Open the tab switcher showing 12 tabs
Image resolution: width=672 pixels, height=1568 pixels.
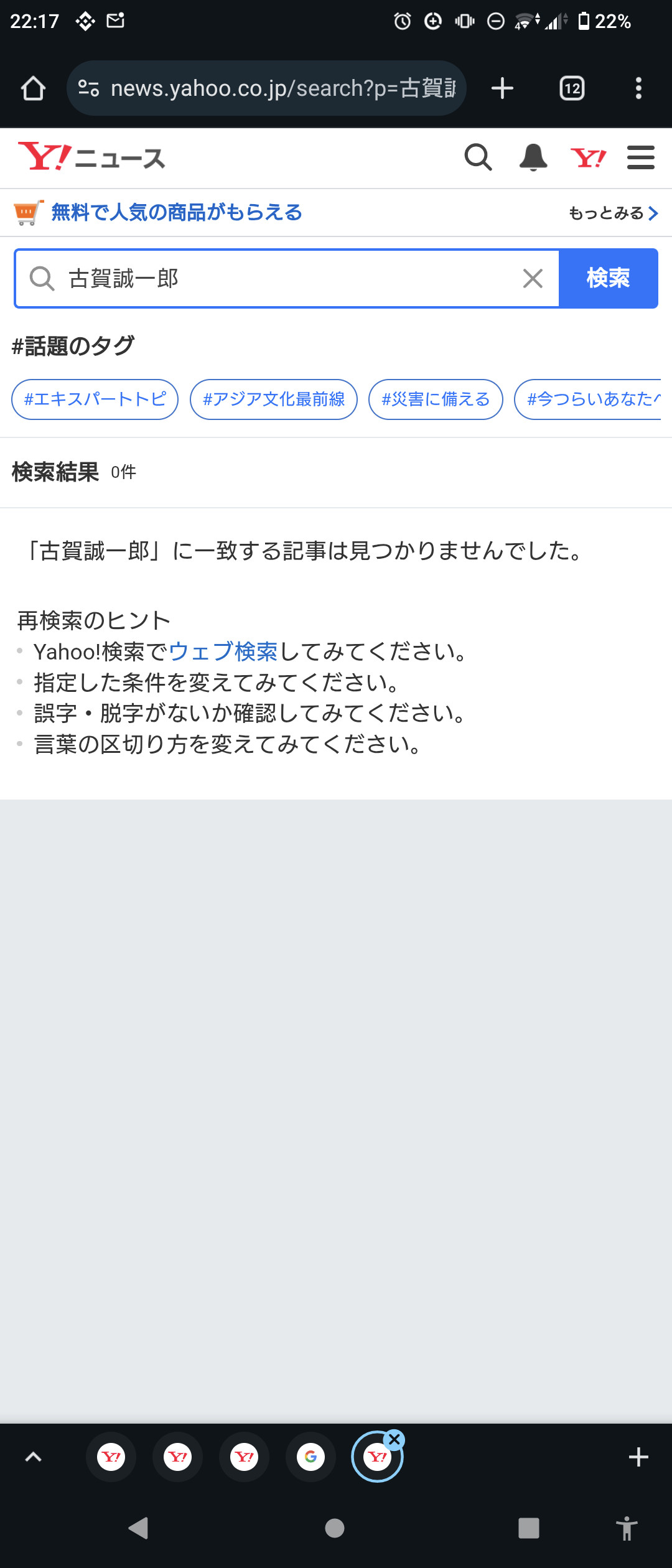point(572,88)
